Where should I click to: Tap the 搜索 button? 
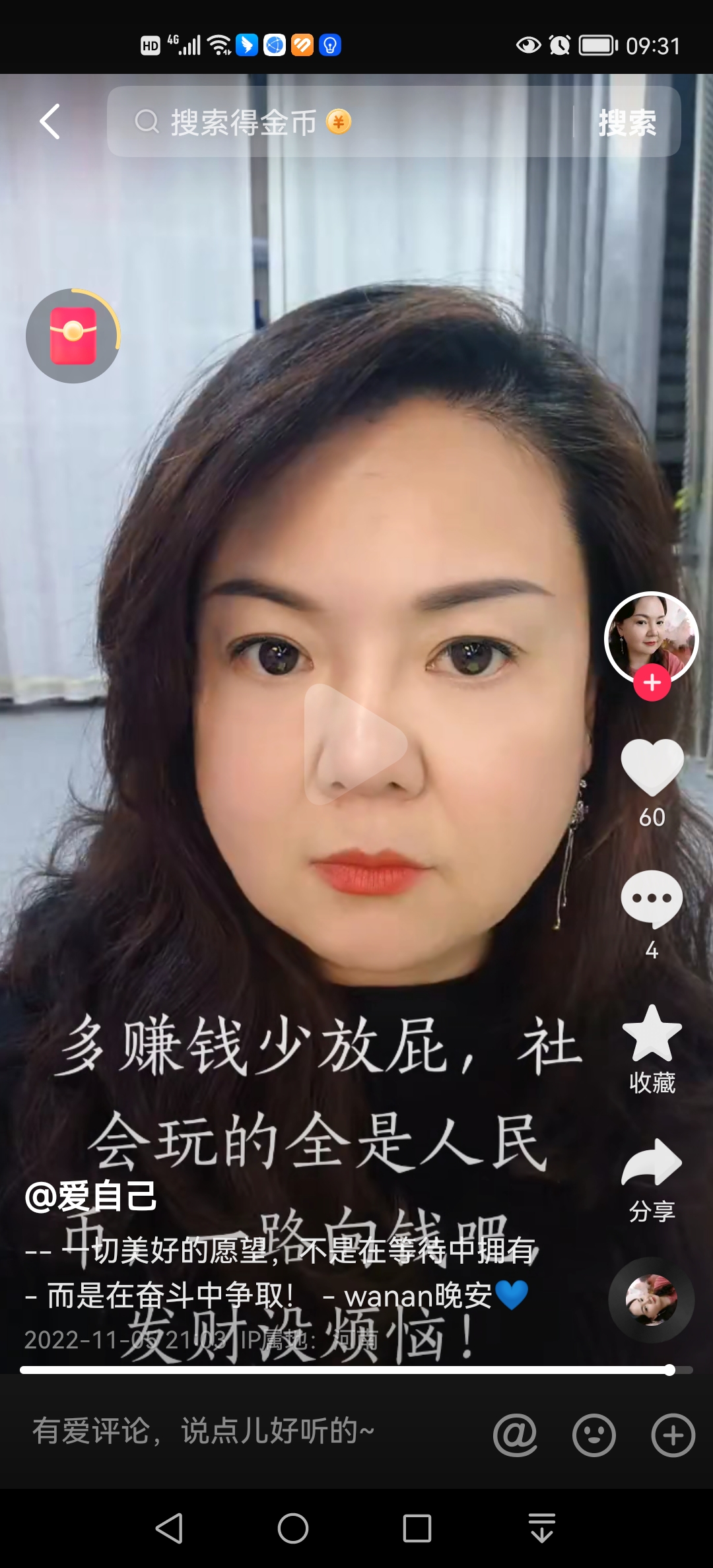[627, 122]
